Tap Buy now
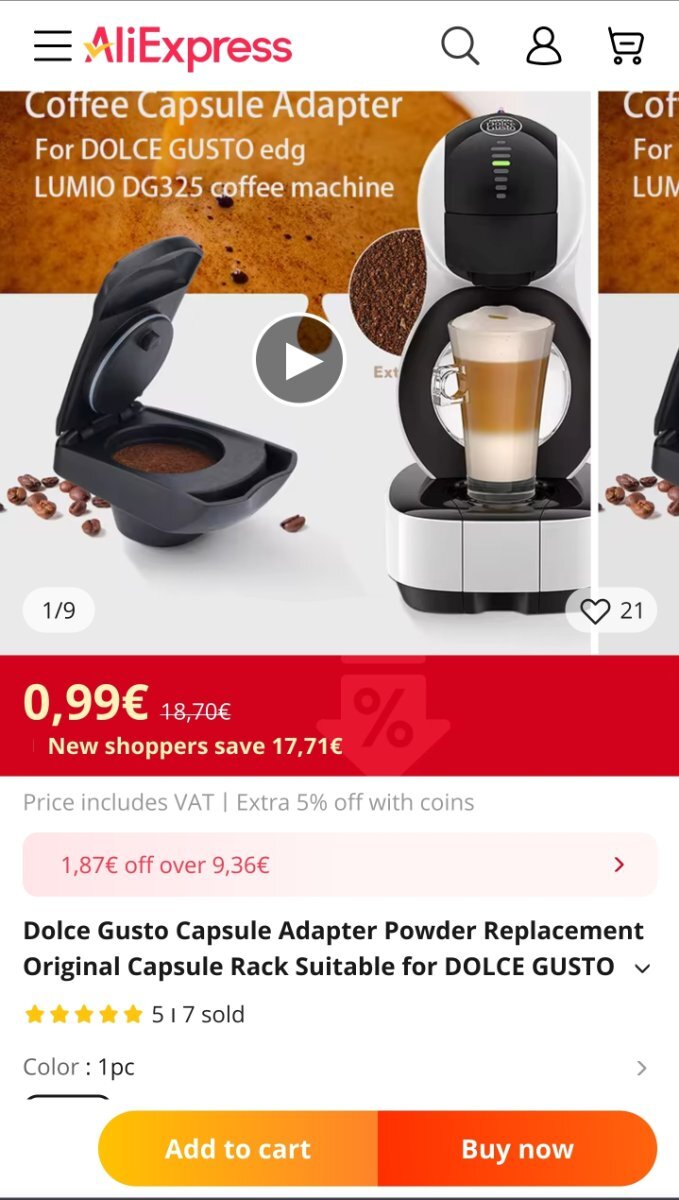Screen dimensions: 679x1200 point(517,1149)
